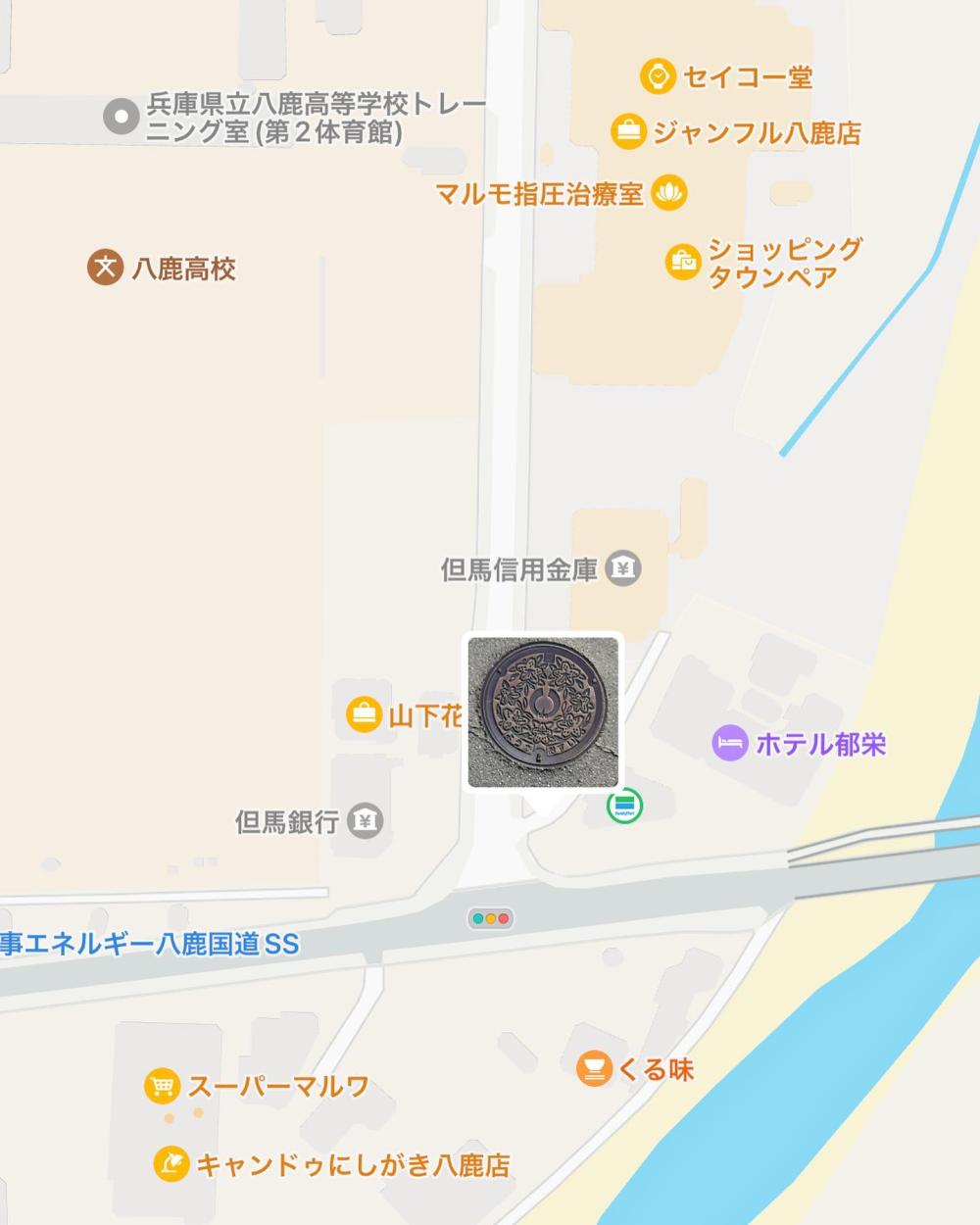980x1225 pixels.
Task: Select the キャンドゥにしがき八鹿店 marker
Action: click(171, 1163)
